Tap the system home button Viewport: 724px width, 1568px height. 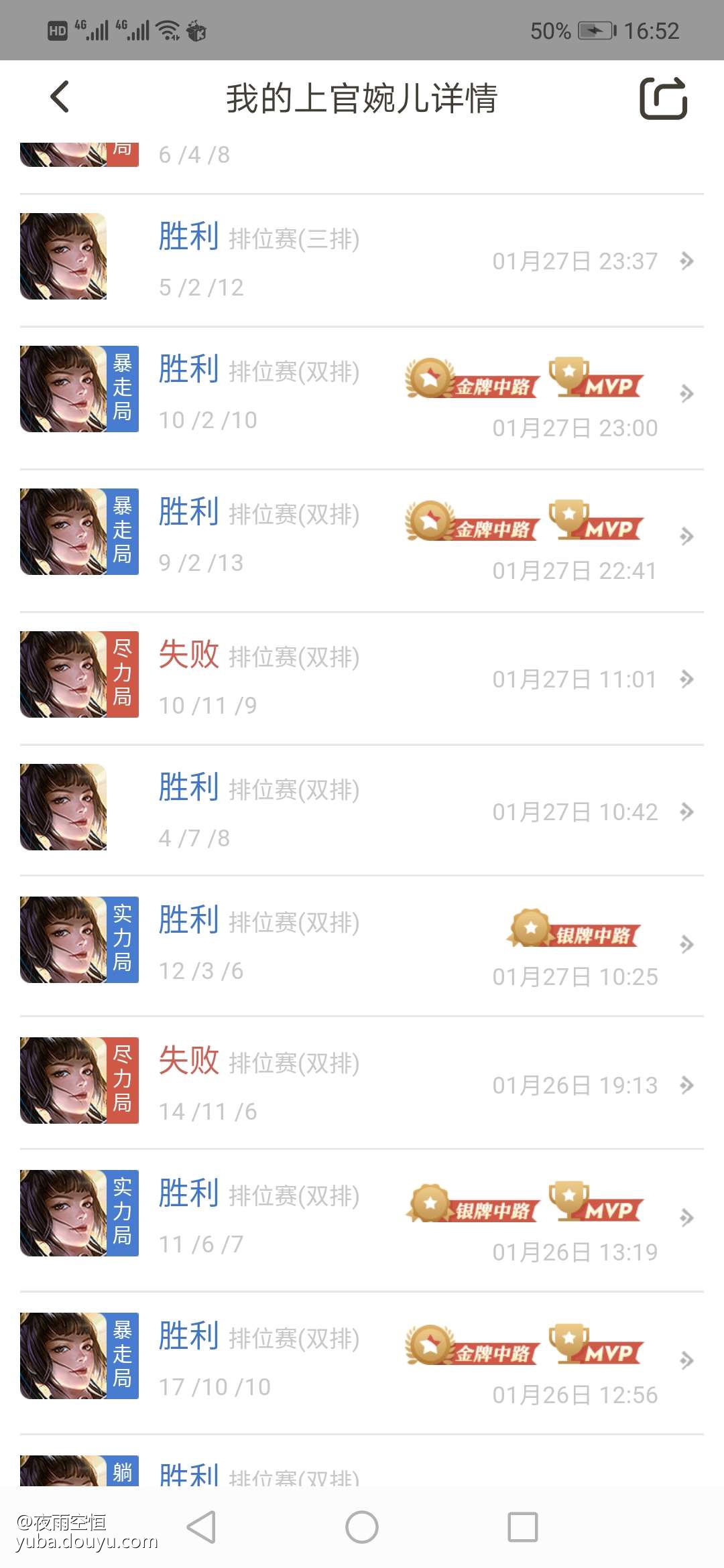(362, 1527)
